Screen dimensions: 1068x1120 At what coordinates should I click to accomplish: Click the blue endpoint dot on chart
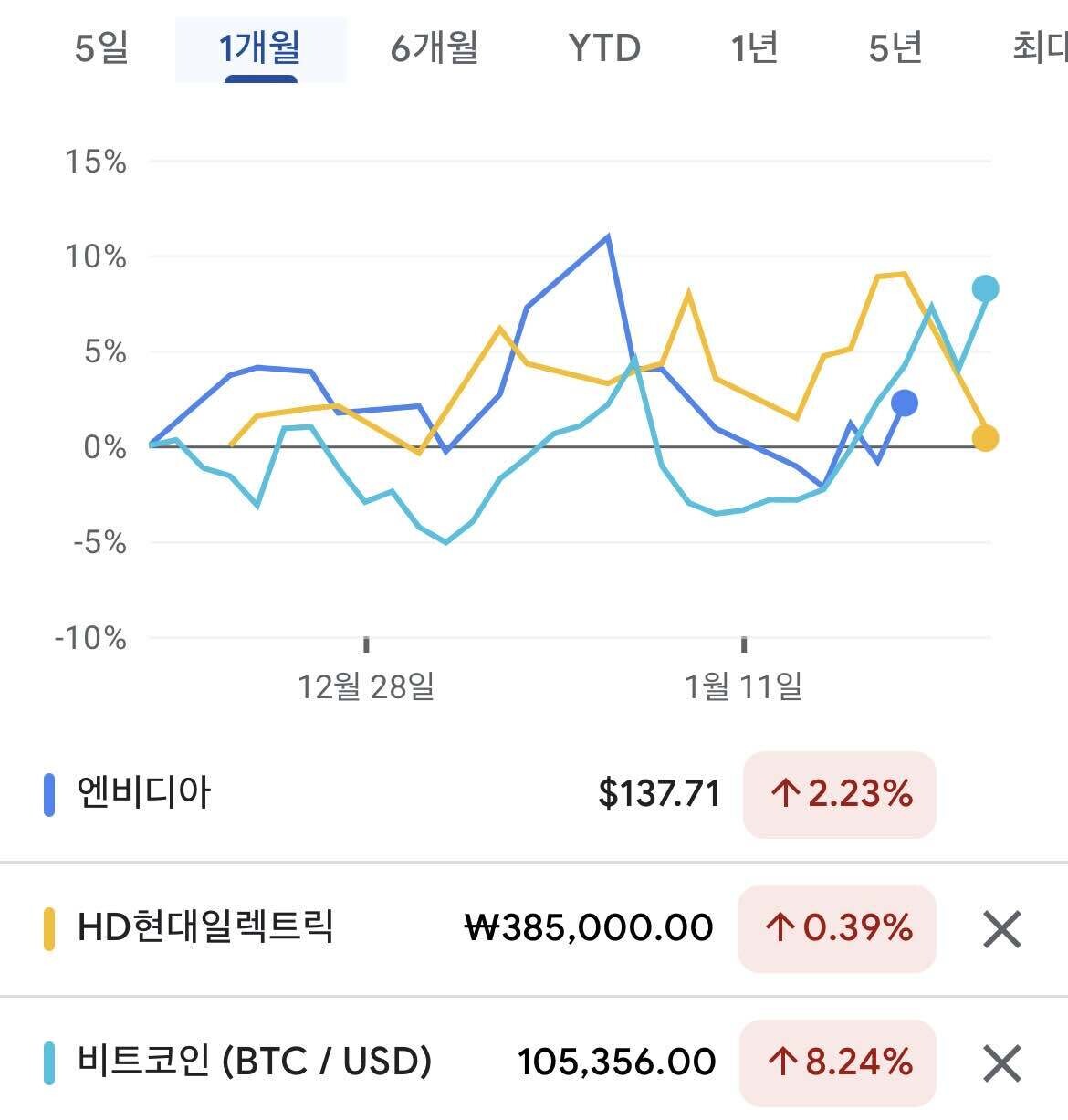[903, 403]
